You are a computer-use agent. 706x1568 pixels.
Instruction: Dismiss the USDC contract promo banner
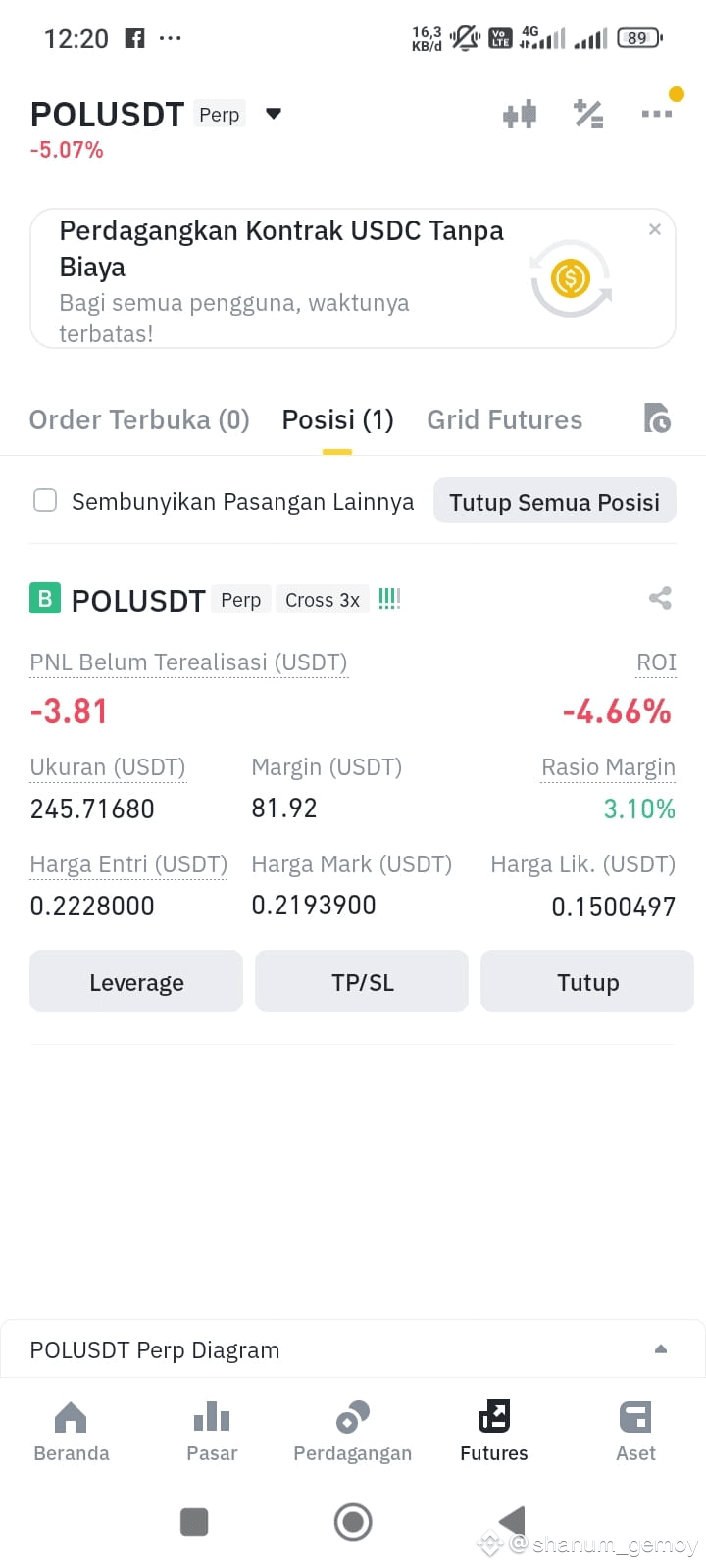click(654, 228)
